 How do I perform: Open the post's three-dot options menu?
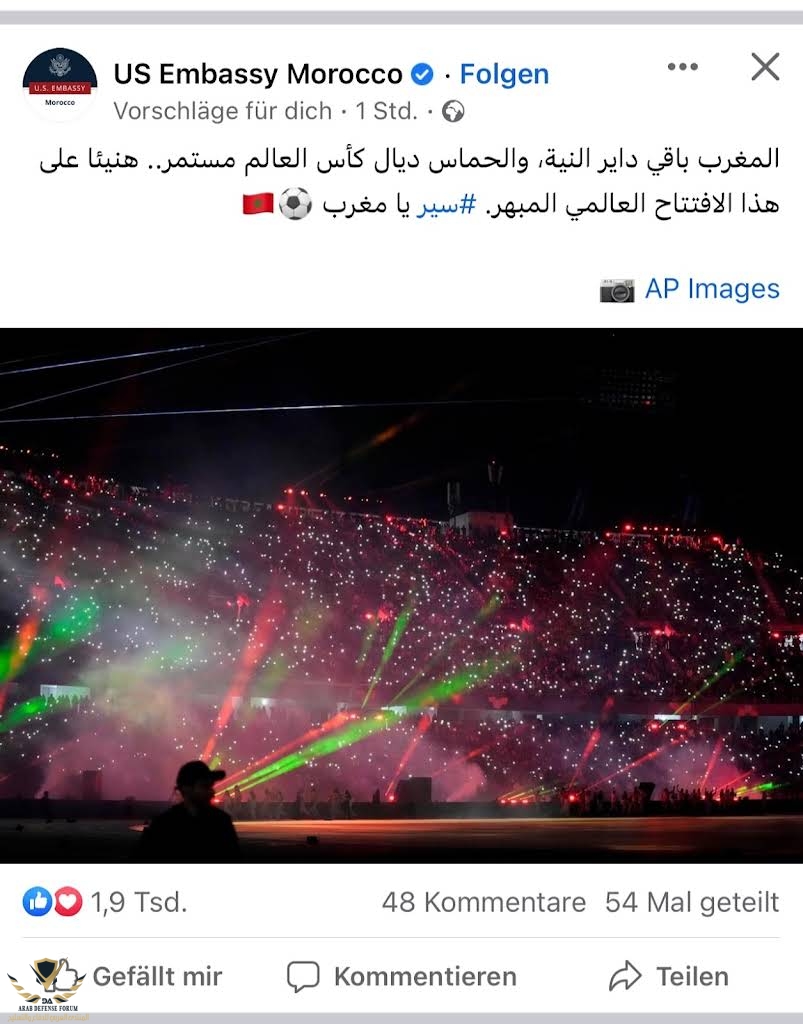click(682, 67)
